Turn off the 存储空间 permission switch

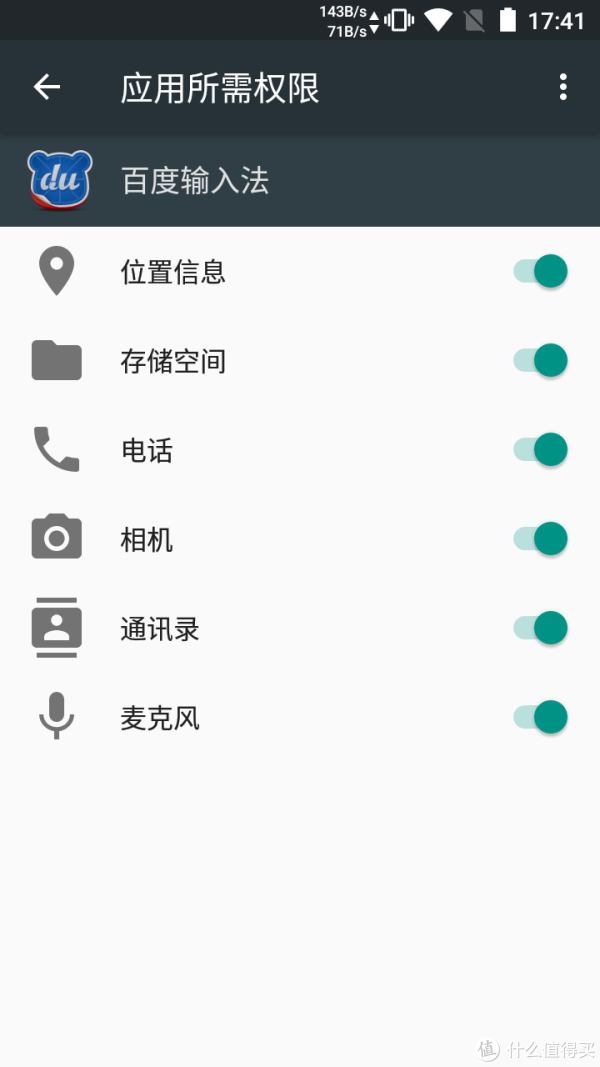click(x=540, y=361)
